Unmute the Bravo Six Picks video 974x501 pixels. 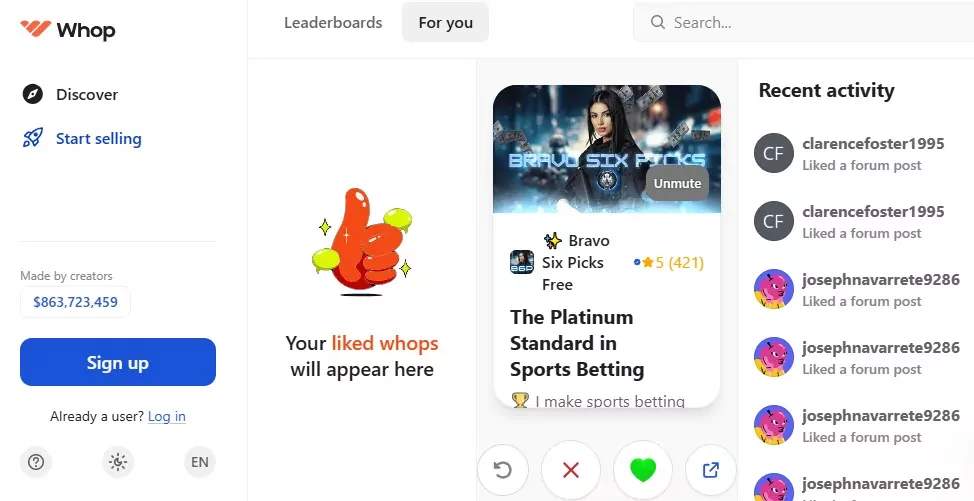[x=678, y=183]
